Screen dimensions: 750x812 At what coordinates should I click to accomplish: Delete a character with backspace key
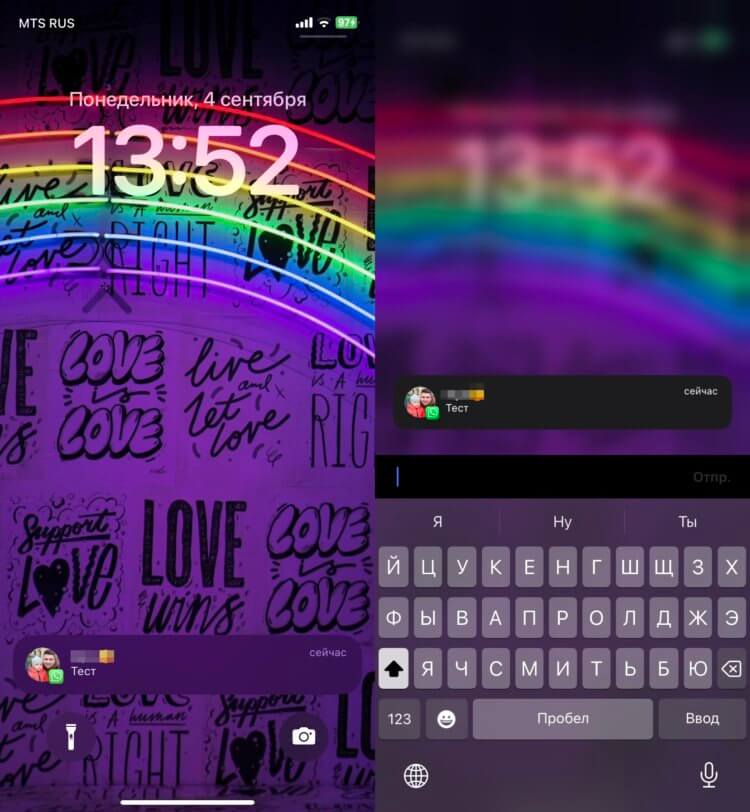coord(731,668)
